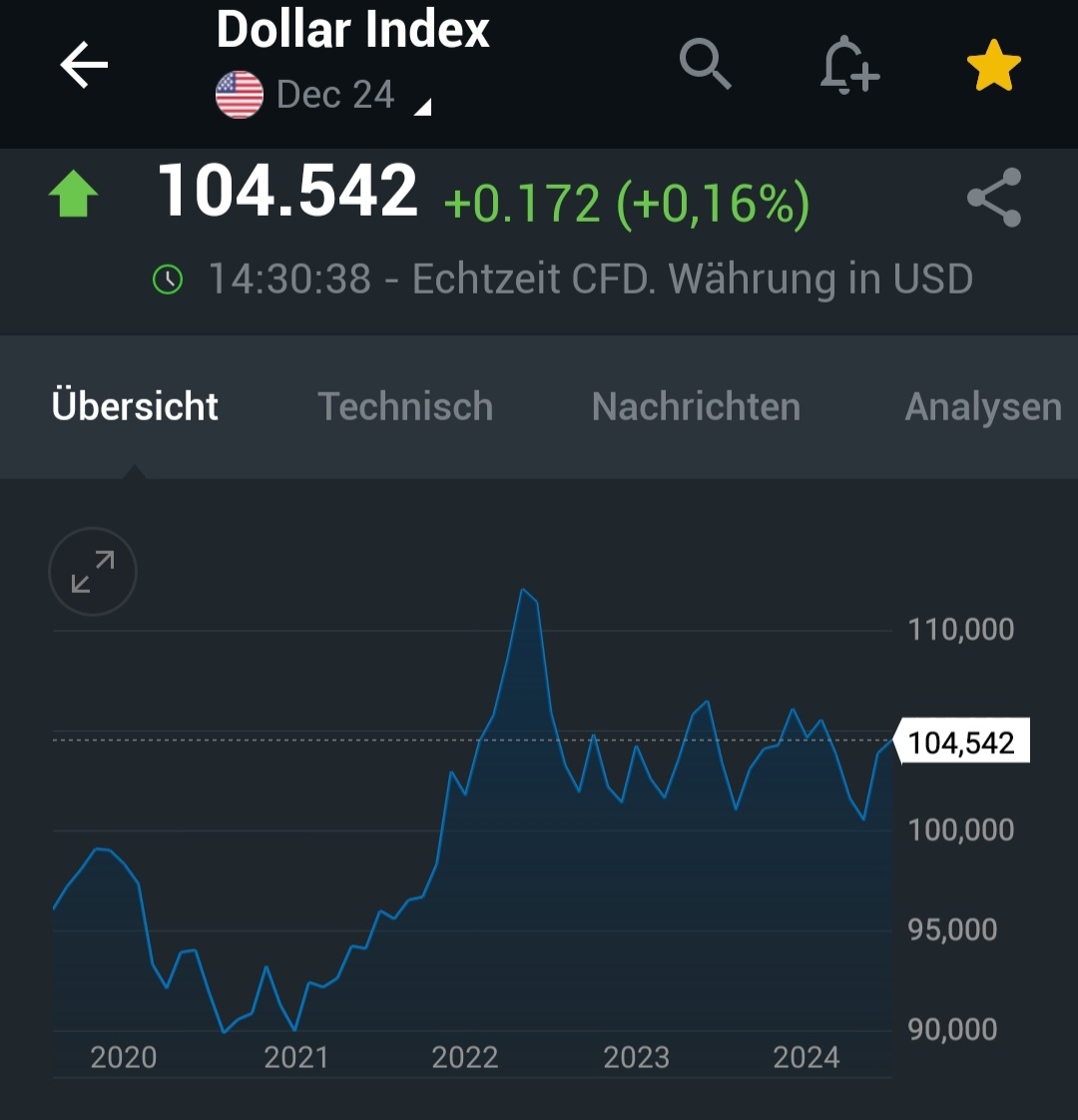Toggle the favorite star for Dollar Index

[993, 62]
